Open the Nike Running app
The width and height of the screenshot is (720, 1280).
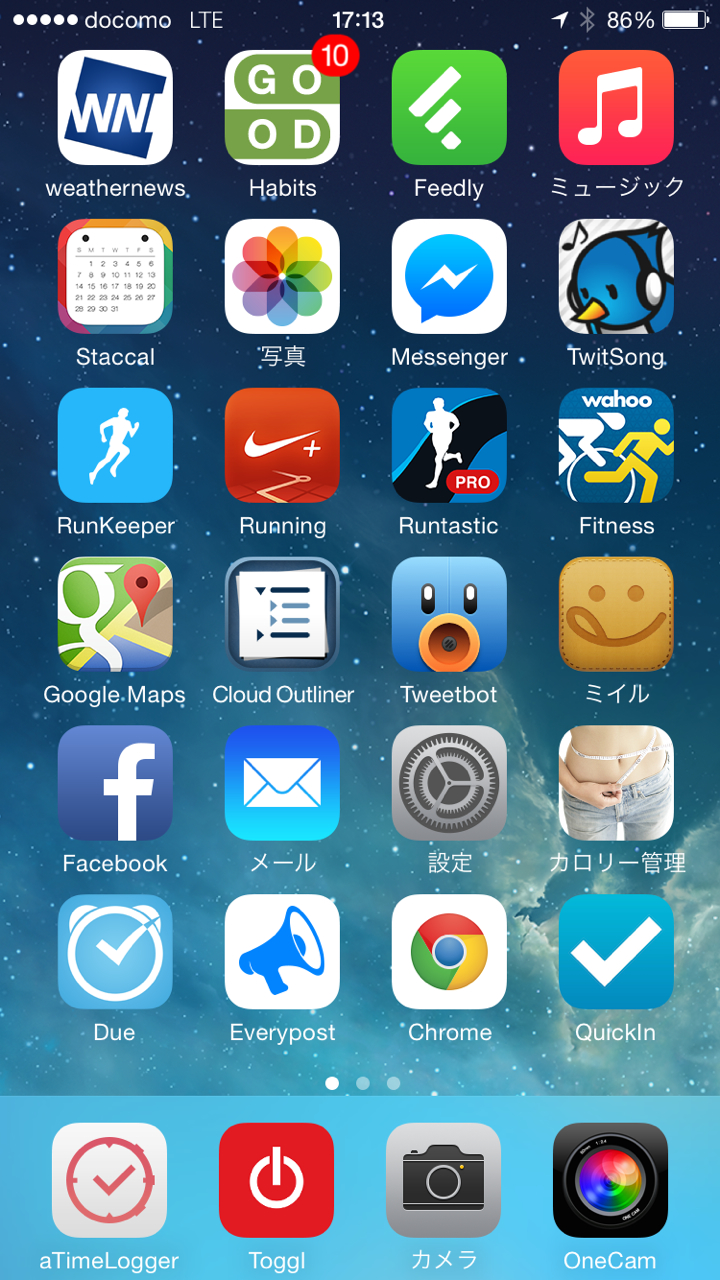coord(282,445)
